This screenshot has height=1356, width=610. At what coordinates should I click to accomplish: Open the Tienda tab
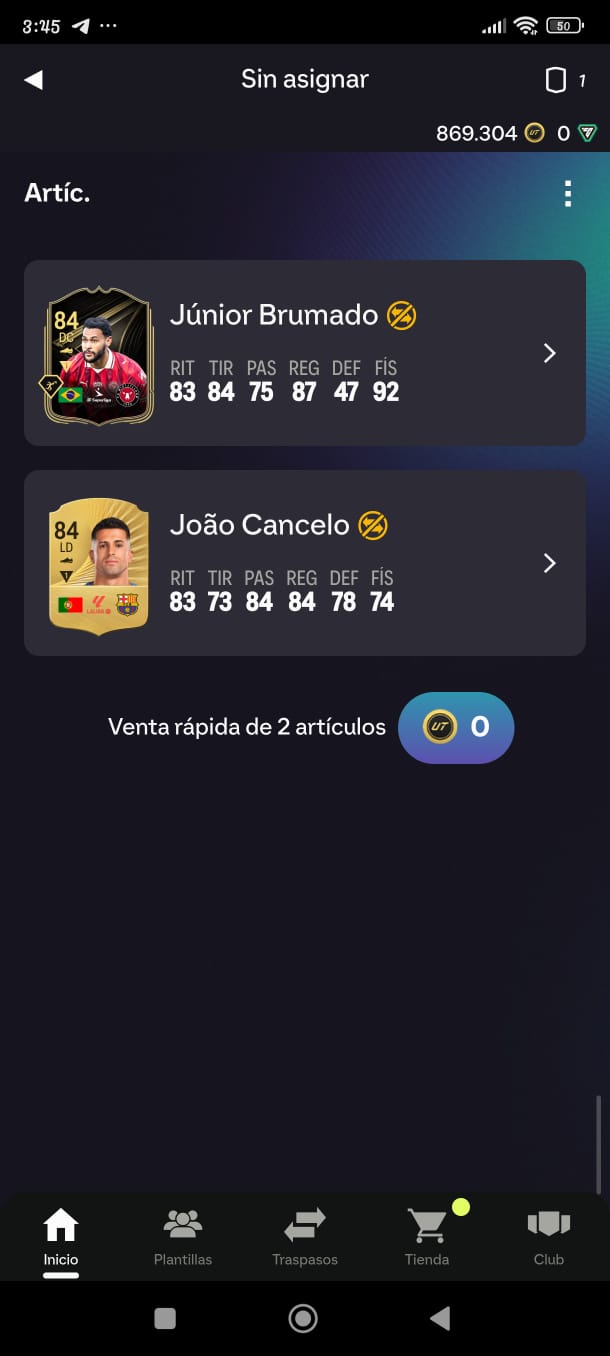pyautogui.click(x=427, y=1237)
